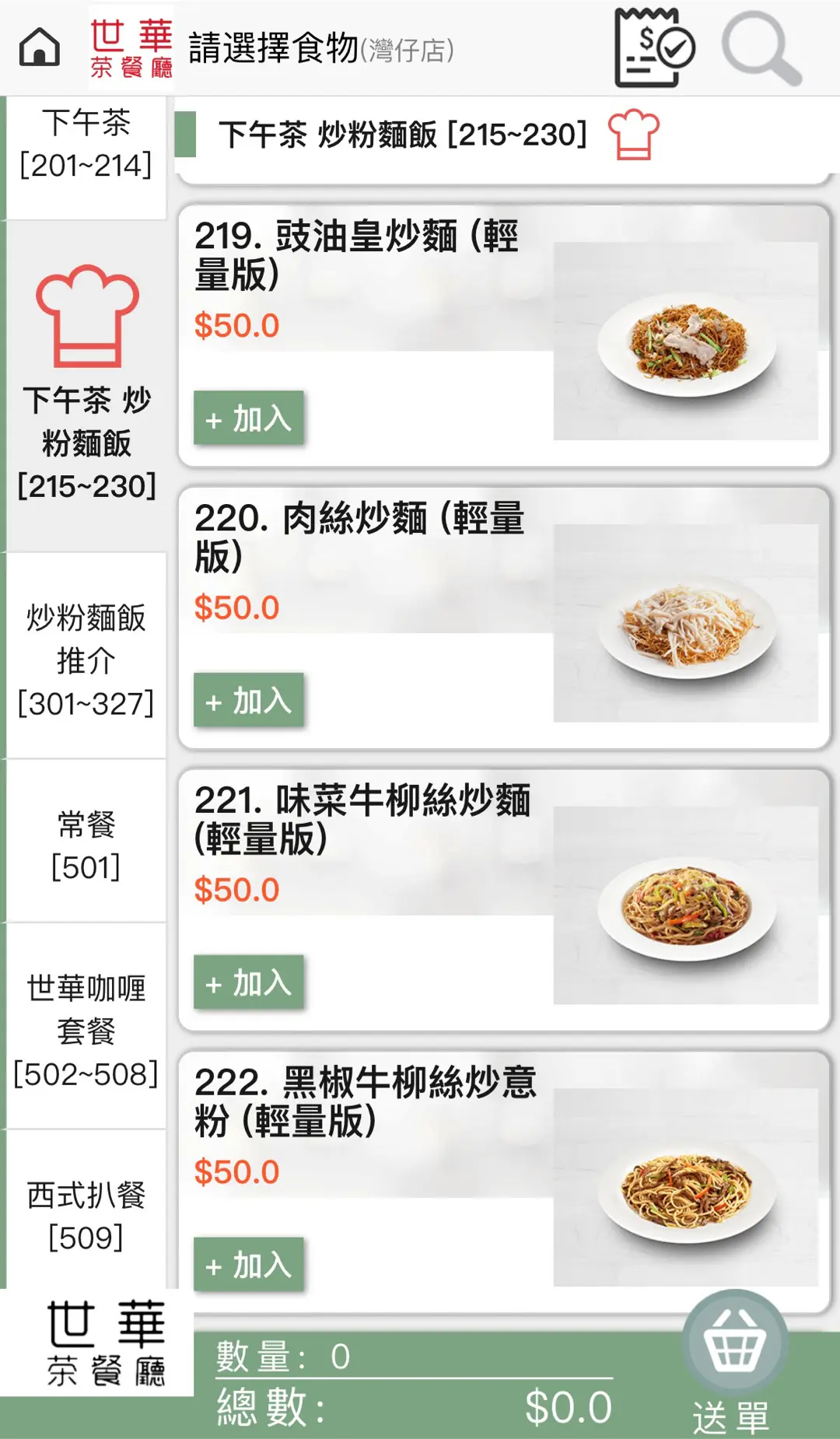Open the order bill receipt icon
This screenshot has height=1439, width=840.
coord(653,47)
